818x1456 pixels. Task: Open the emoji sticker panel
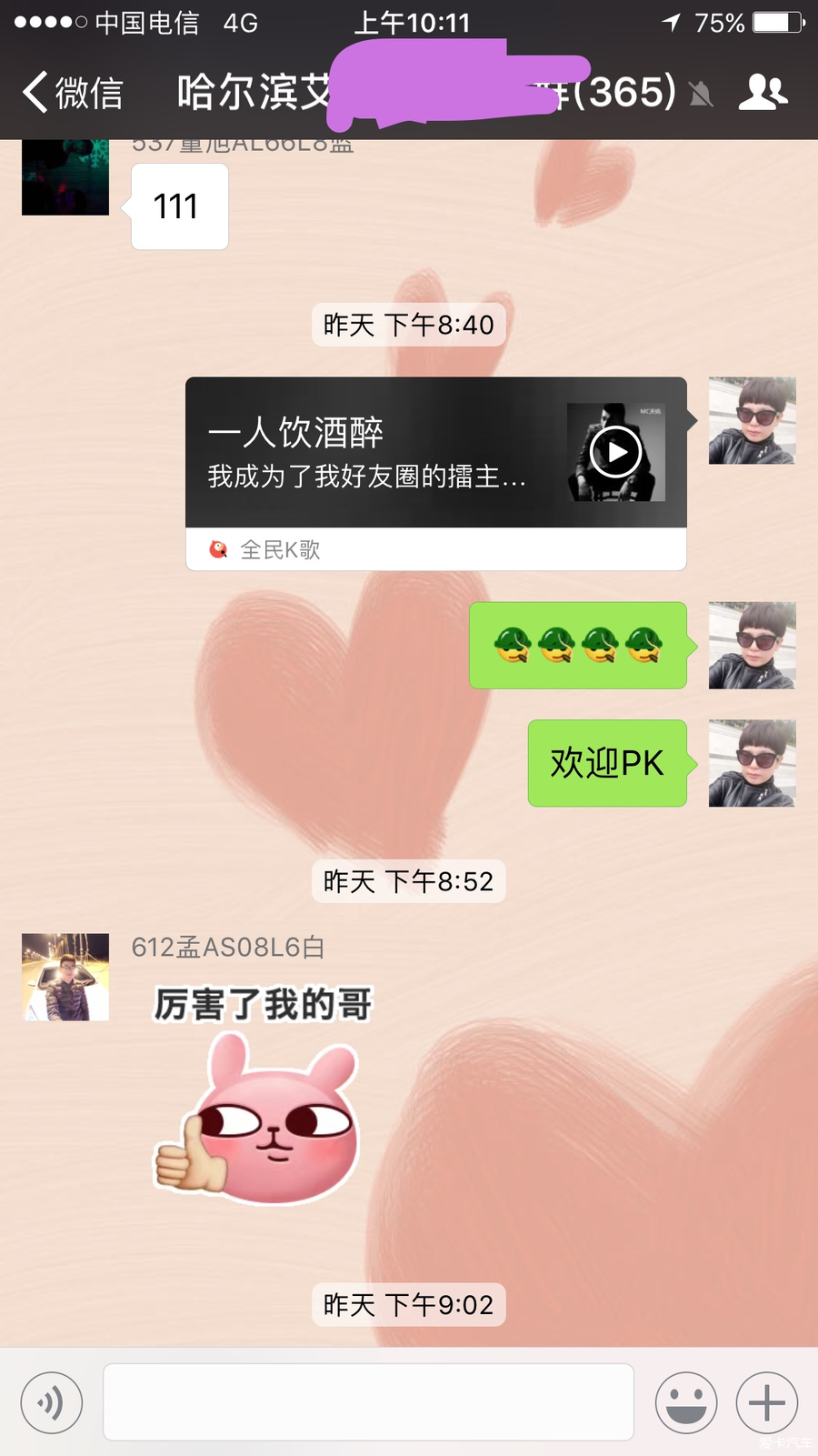(x=685, y=1402)
